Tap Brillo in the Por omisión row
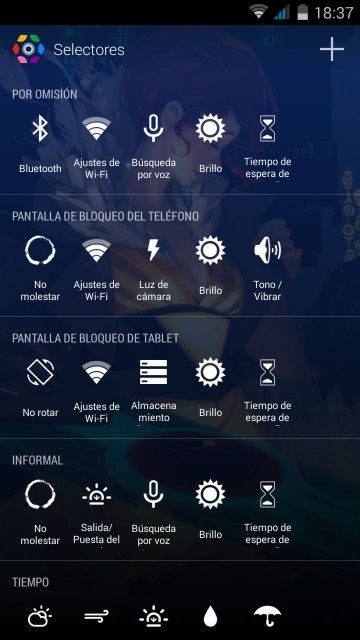This screenshot has width=360, height=640. click(x=210, y=144)
